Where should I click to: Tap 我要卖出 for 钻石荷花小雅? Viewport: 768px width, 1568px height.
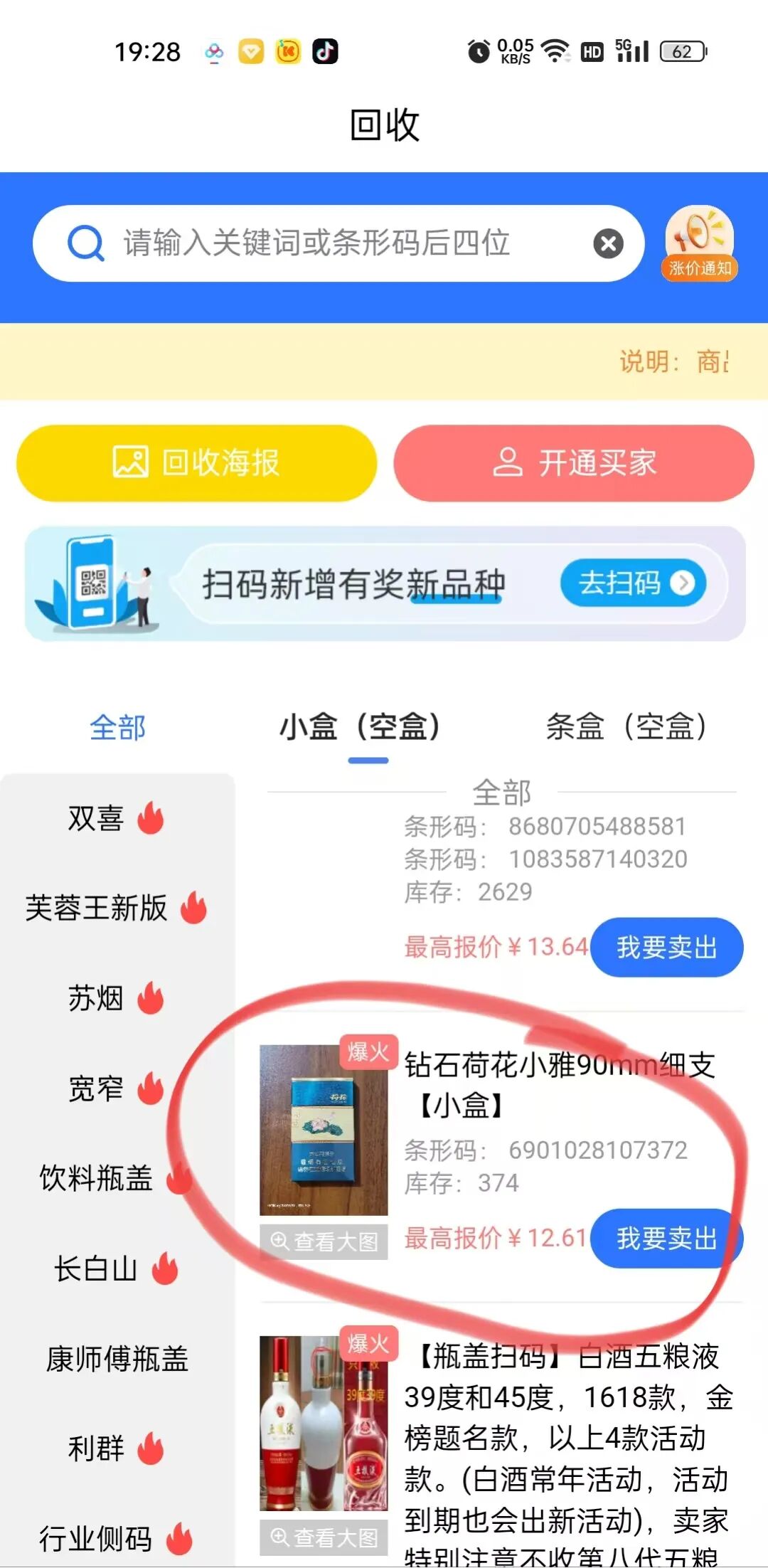666,1239
